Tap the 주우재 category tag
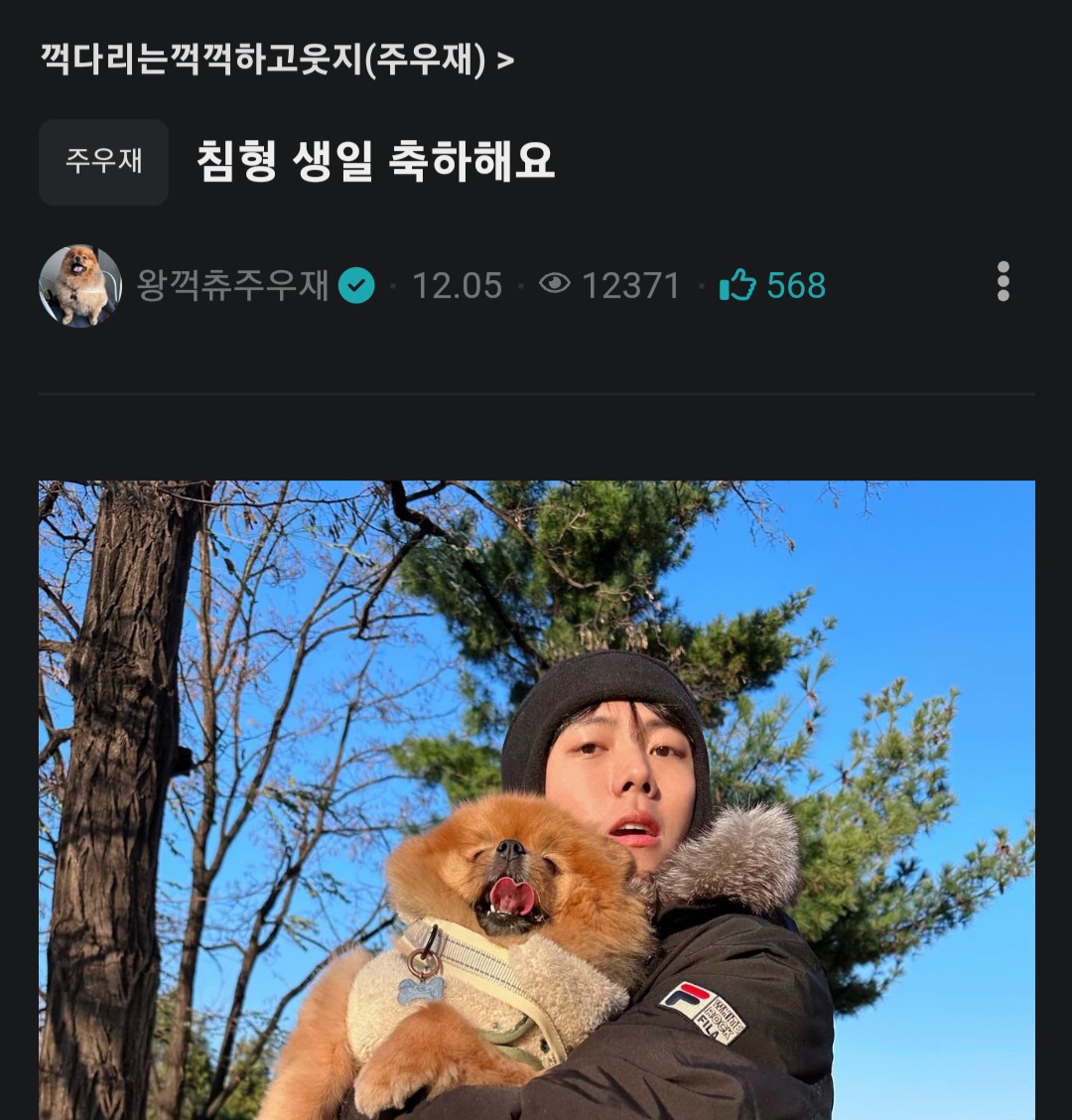Image resolution: width=1072 pixels, height=1120 pixels. click(103, 162)
